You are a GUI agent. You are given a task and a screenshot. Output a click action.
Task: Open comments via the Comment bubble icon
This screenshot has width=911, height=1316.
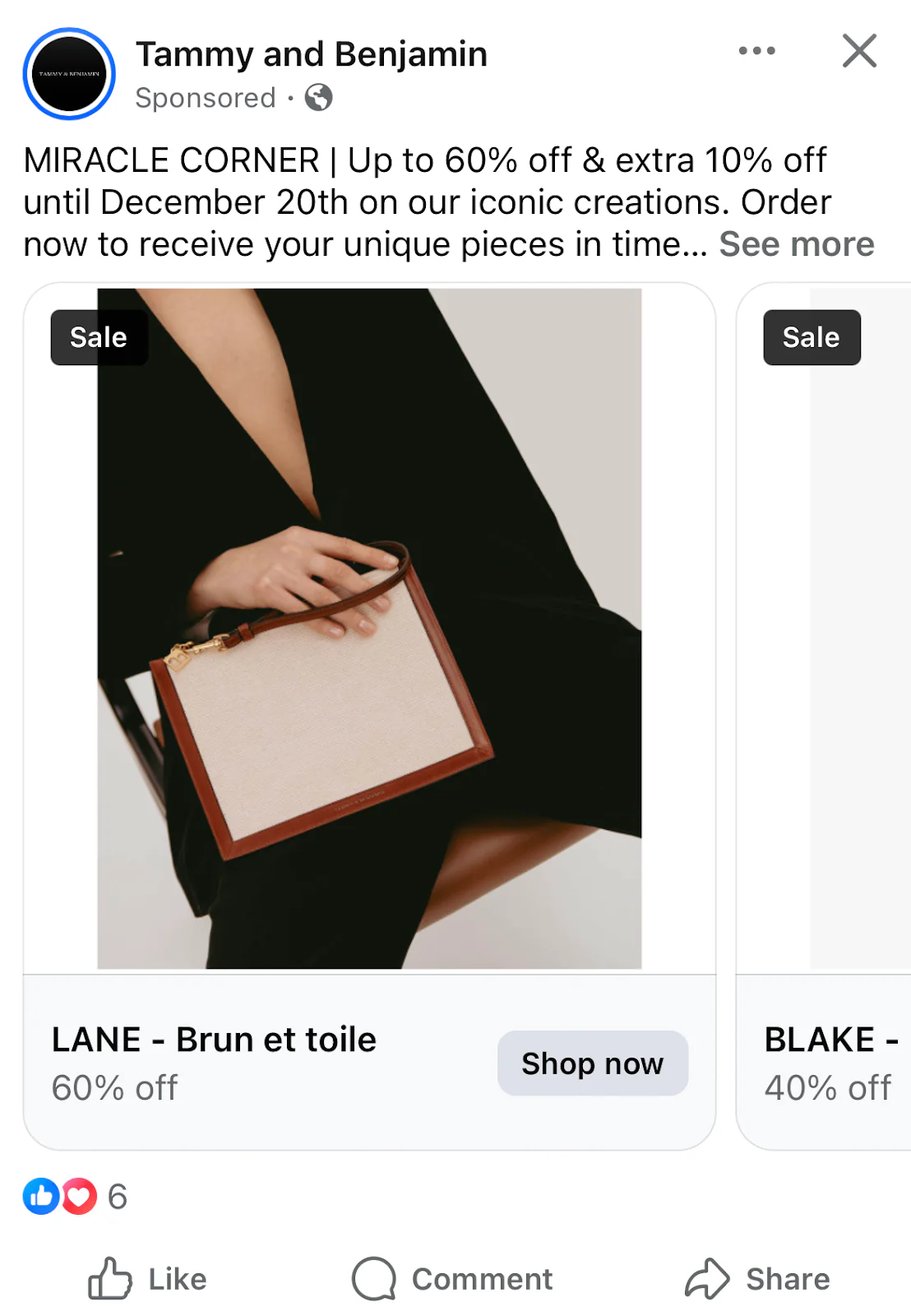[374, 1277]
